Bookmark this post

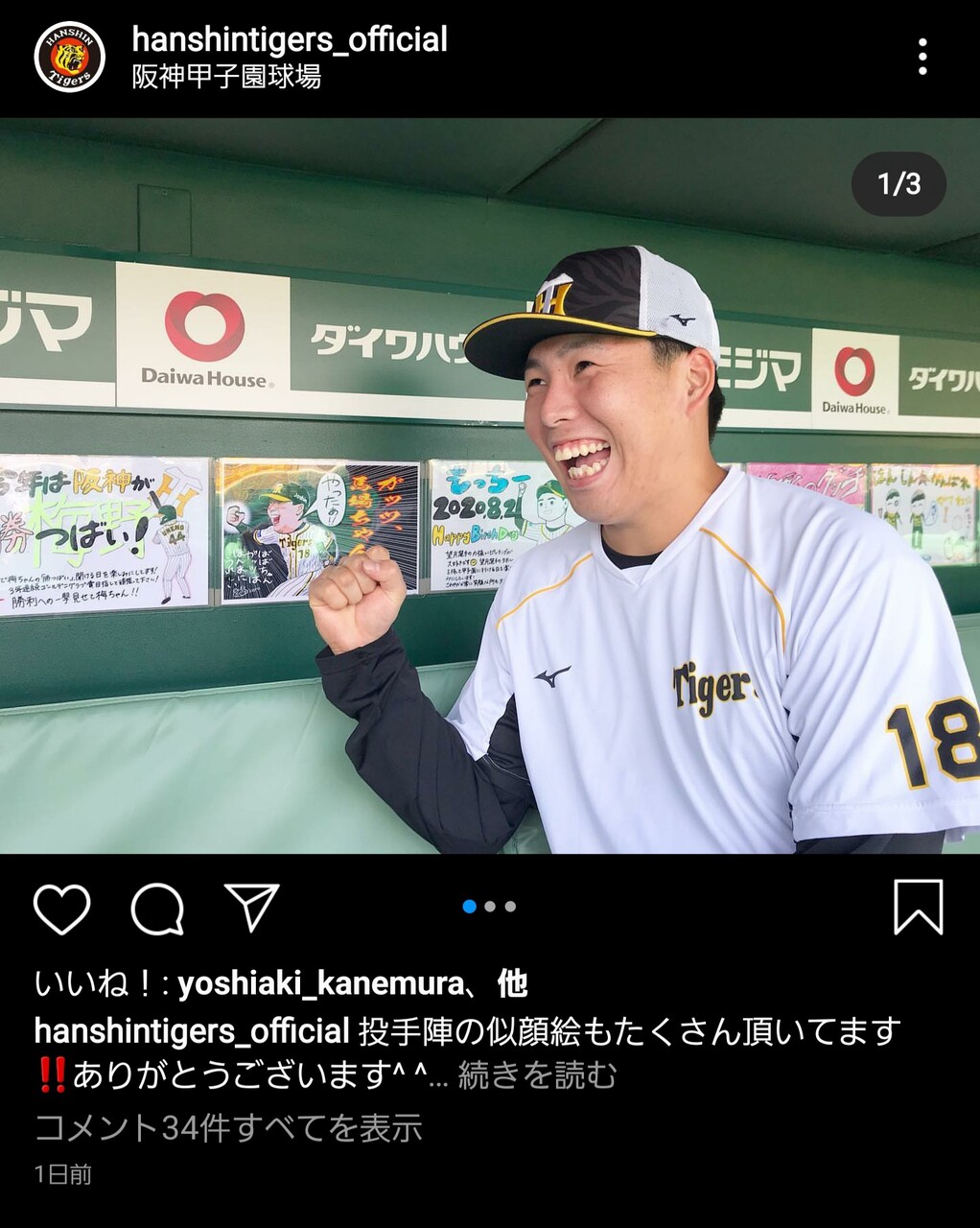click(919, 907)
